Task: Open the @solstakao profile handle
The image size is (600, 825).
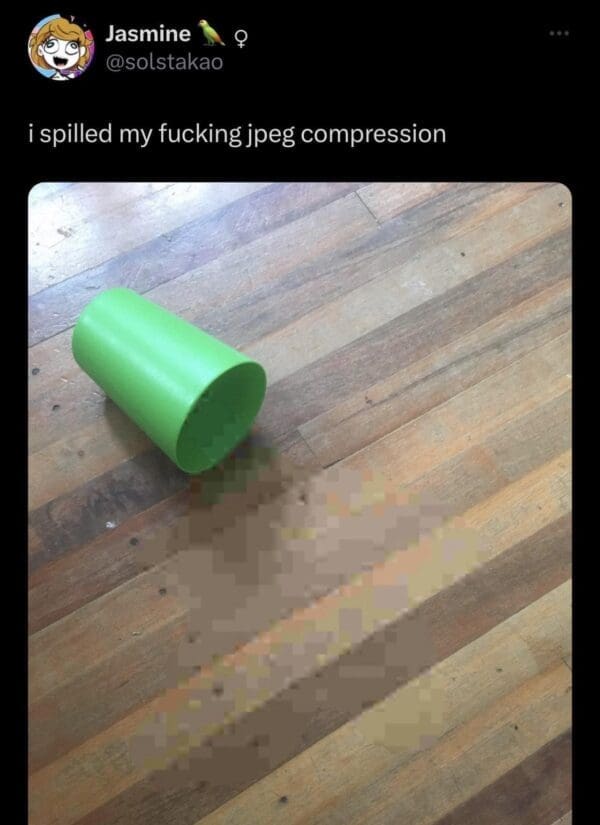Action: pos(165,63)
